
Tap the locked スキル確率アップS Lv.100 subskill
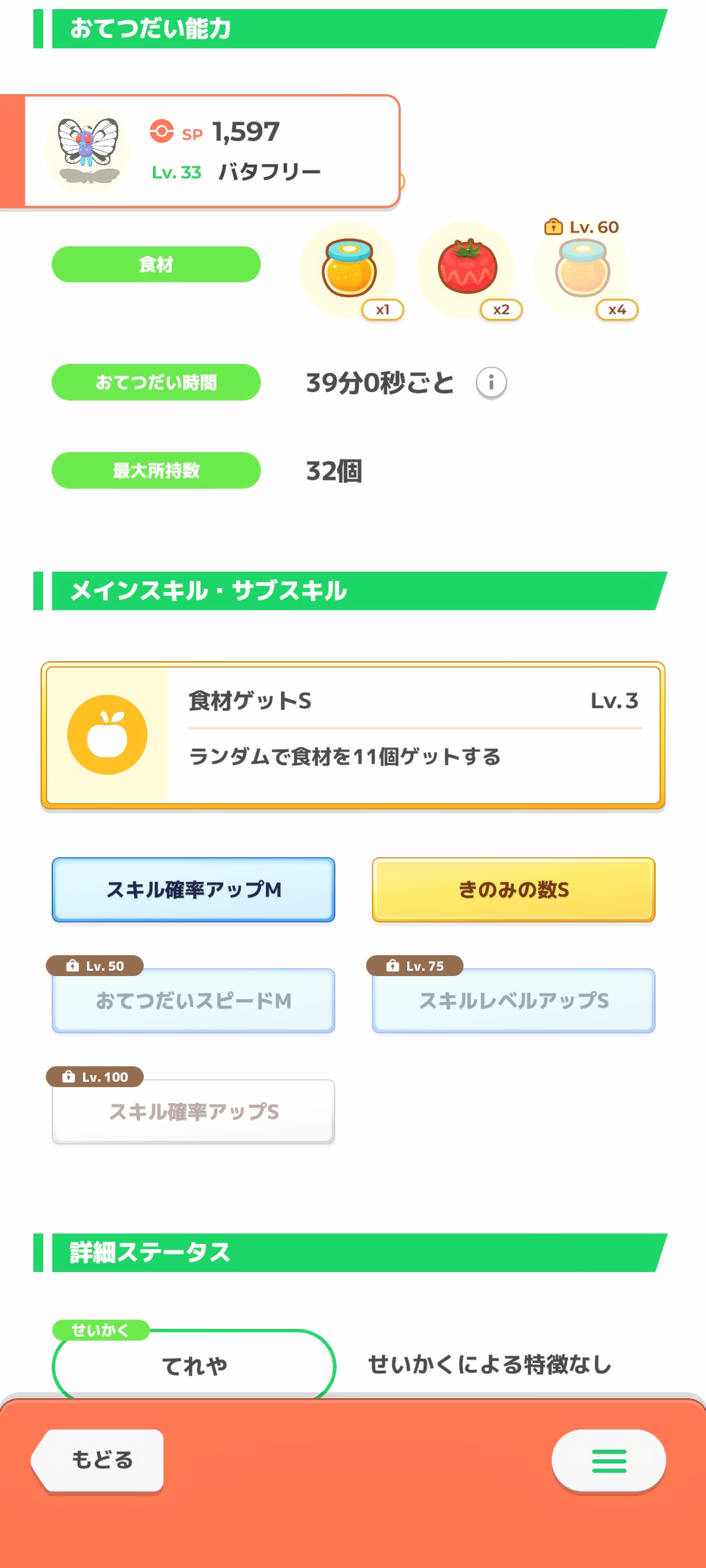[193, 1111]
